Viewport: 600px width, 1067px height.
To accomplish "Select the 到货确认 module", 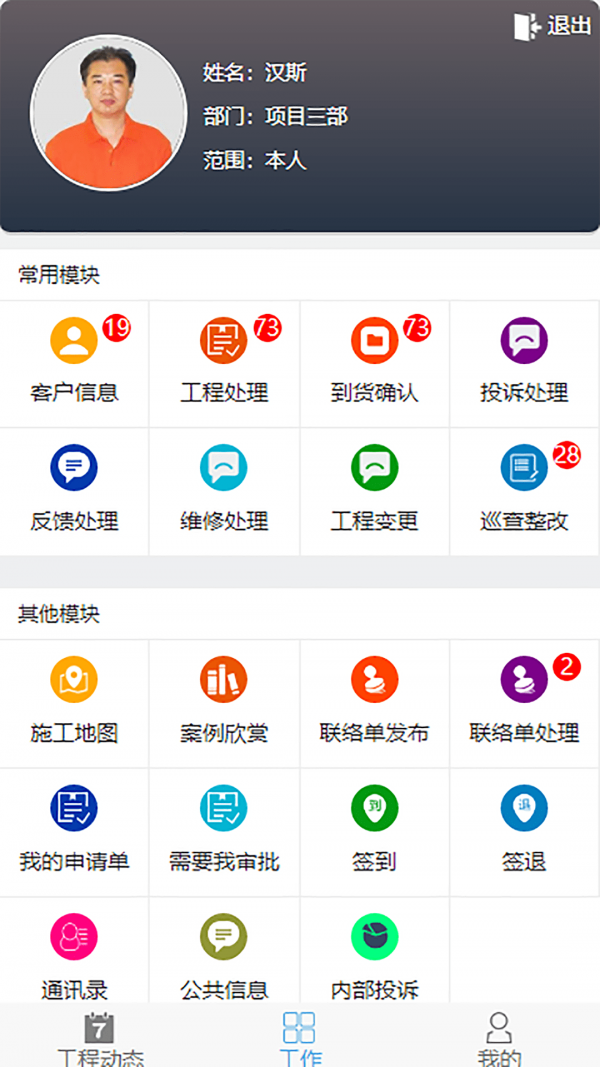I will point(374,362).
